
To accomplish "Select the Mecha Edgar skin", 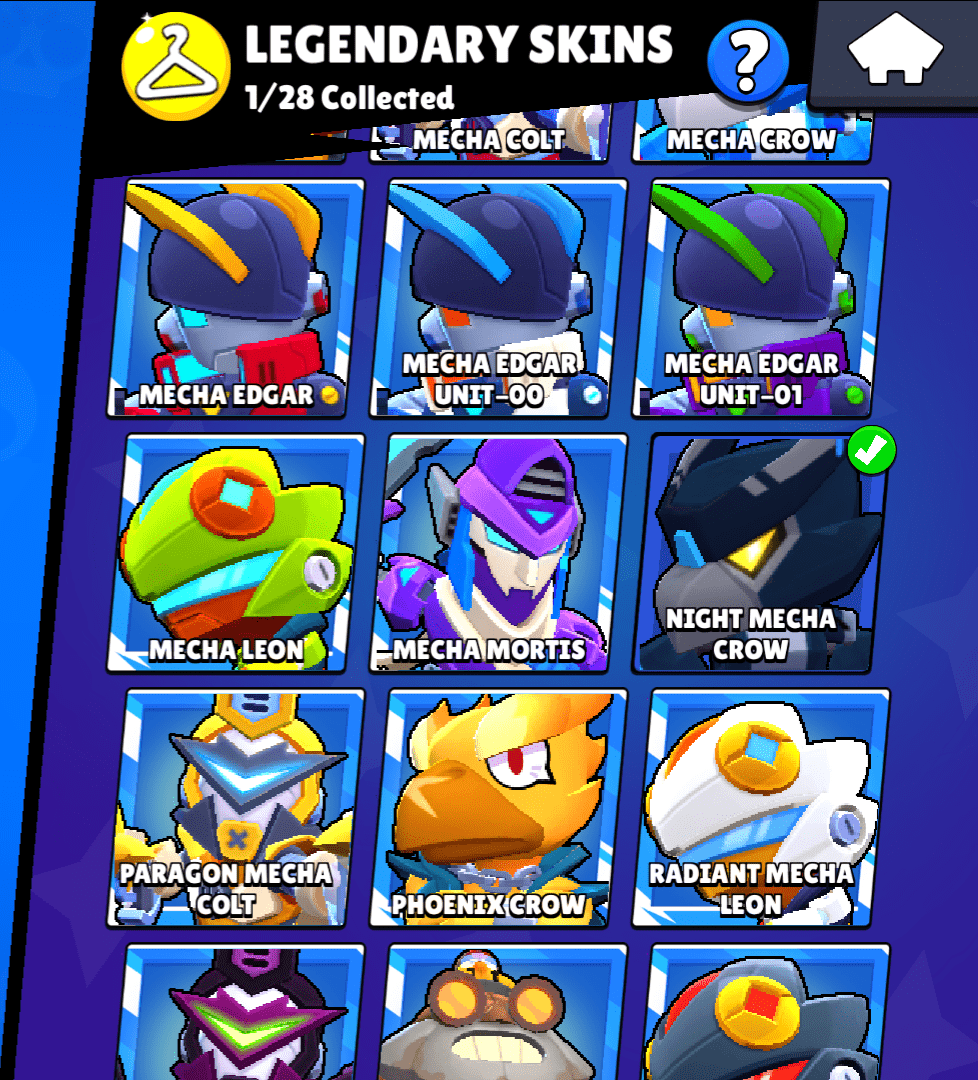I will coord(238,297).
